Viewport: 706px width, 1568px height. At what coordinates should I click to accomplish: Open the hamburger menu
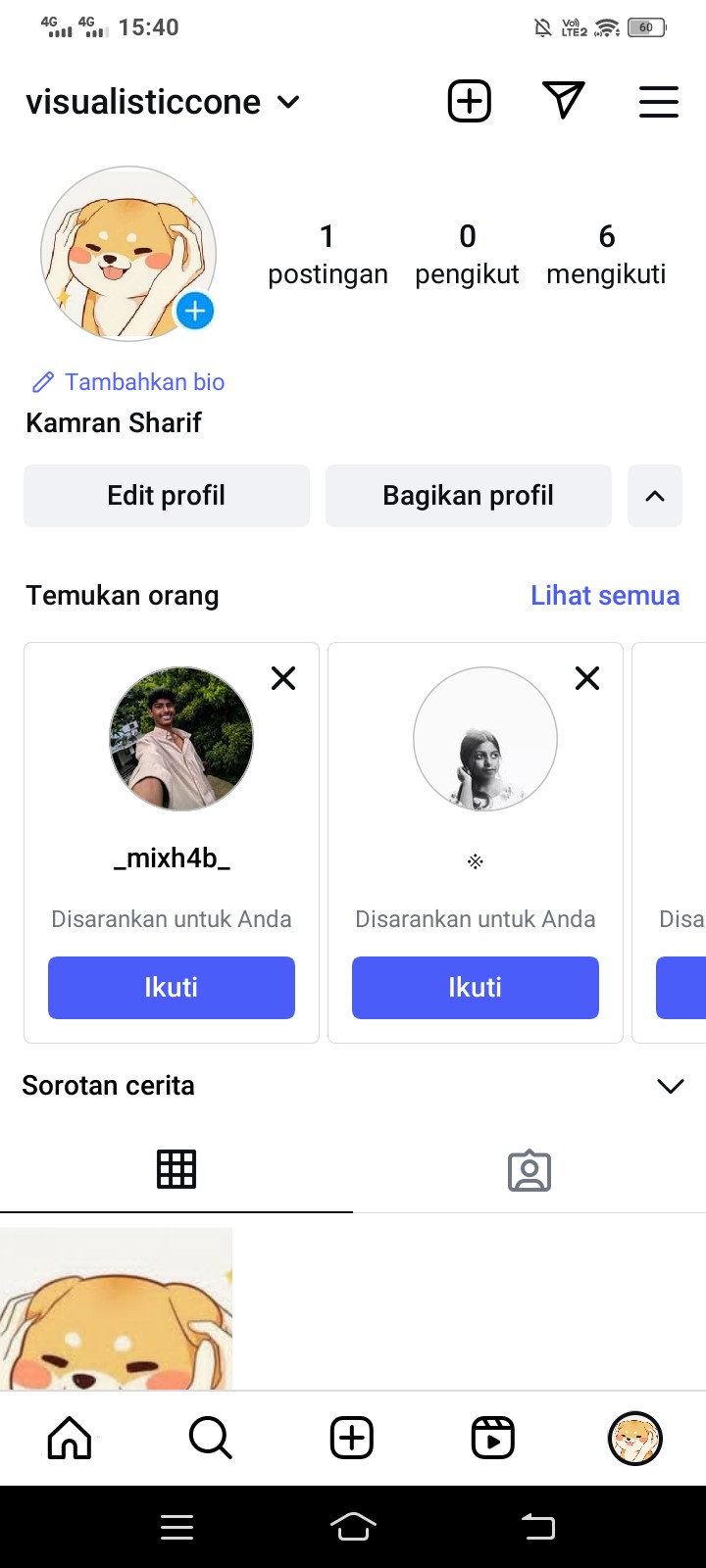[658, 102]
